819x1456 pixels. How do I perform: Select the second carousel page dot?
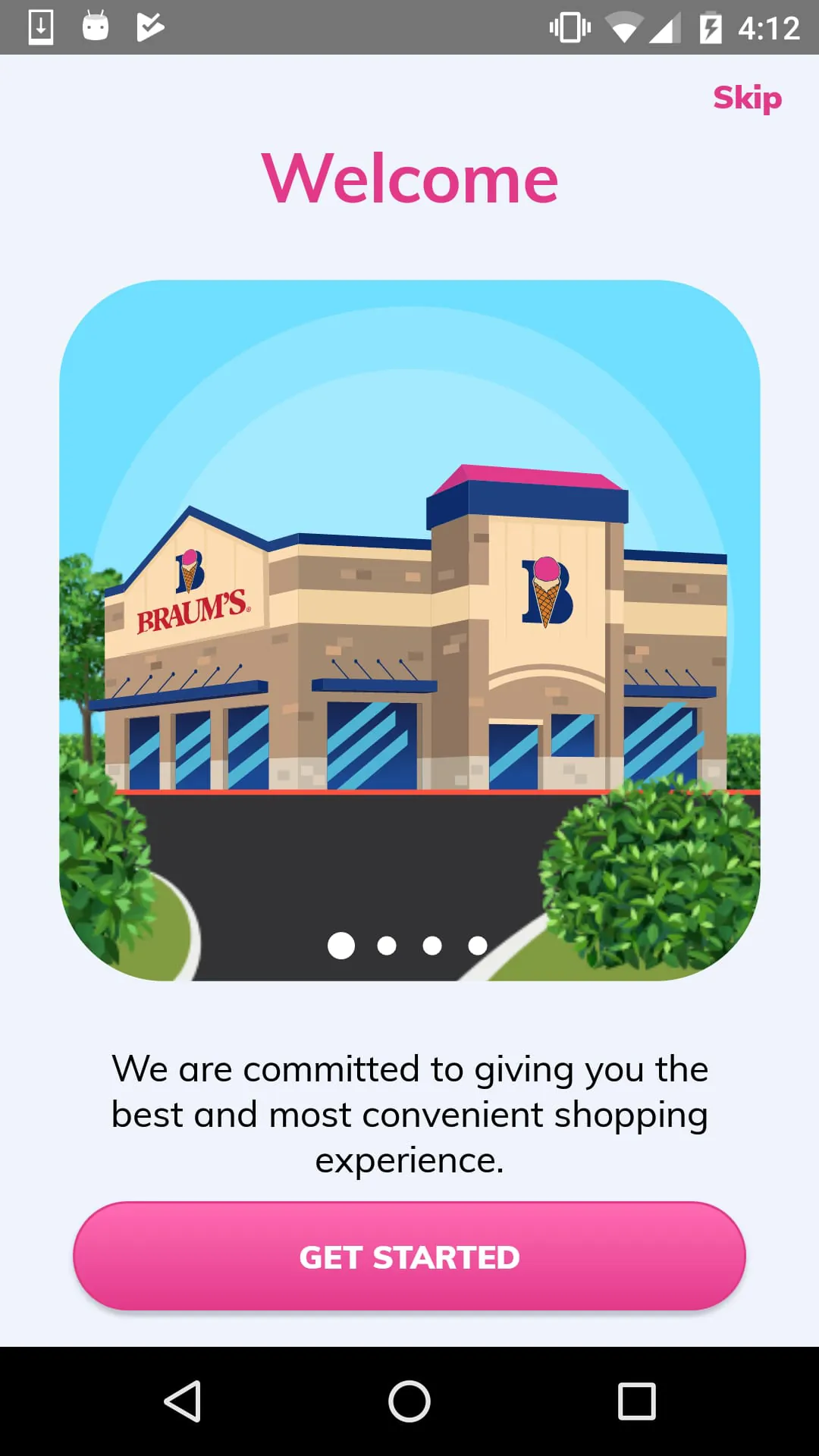(x=387, y=946)
